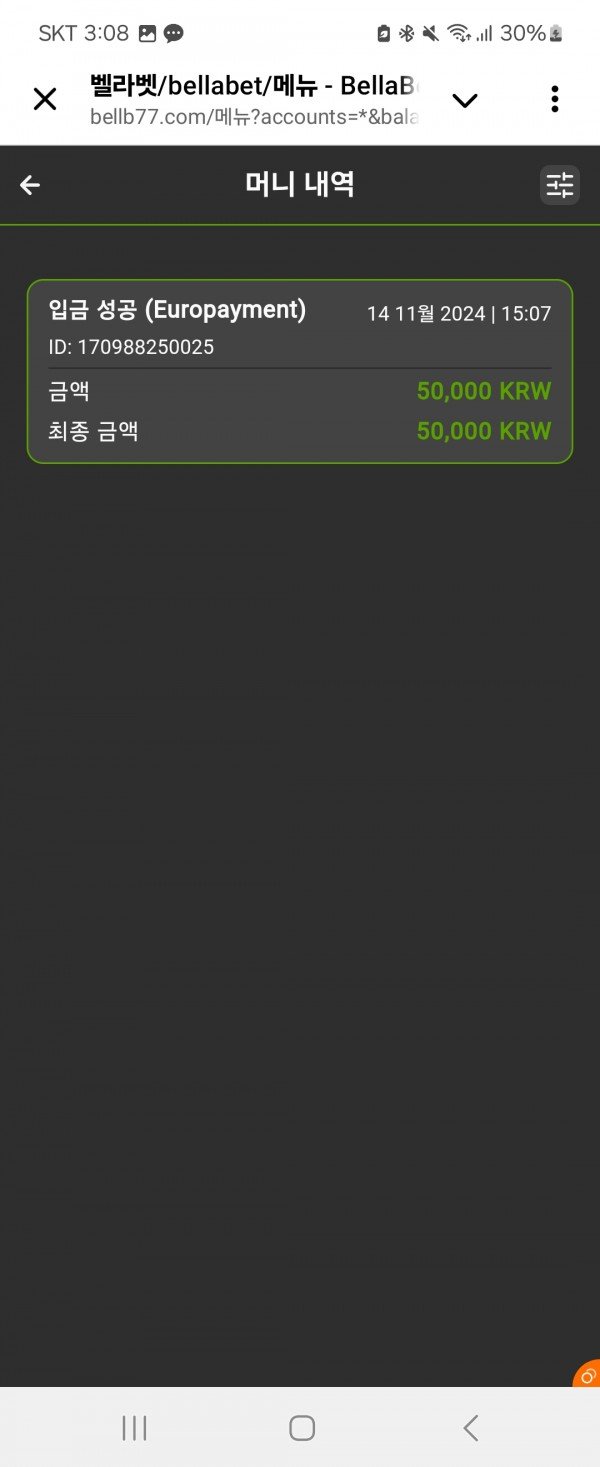The height and width of the screenshot is (1467, 600).
Task: Go back from the 머니 내역 page
Action: click(30, 185)
